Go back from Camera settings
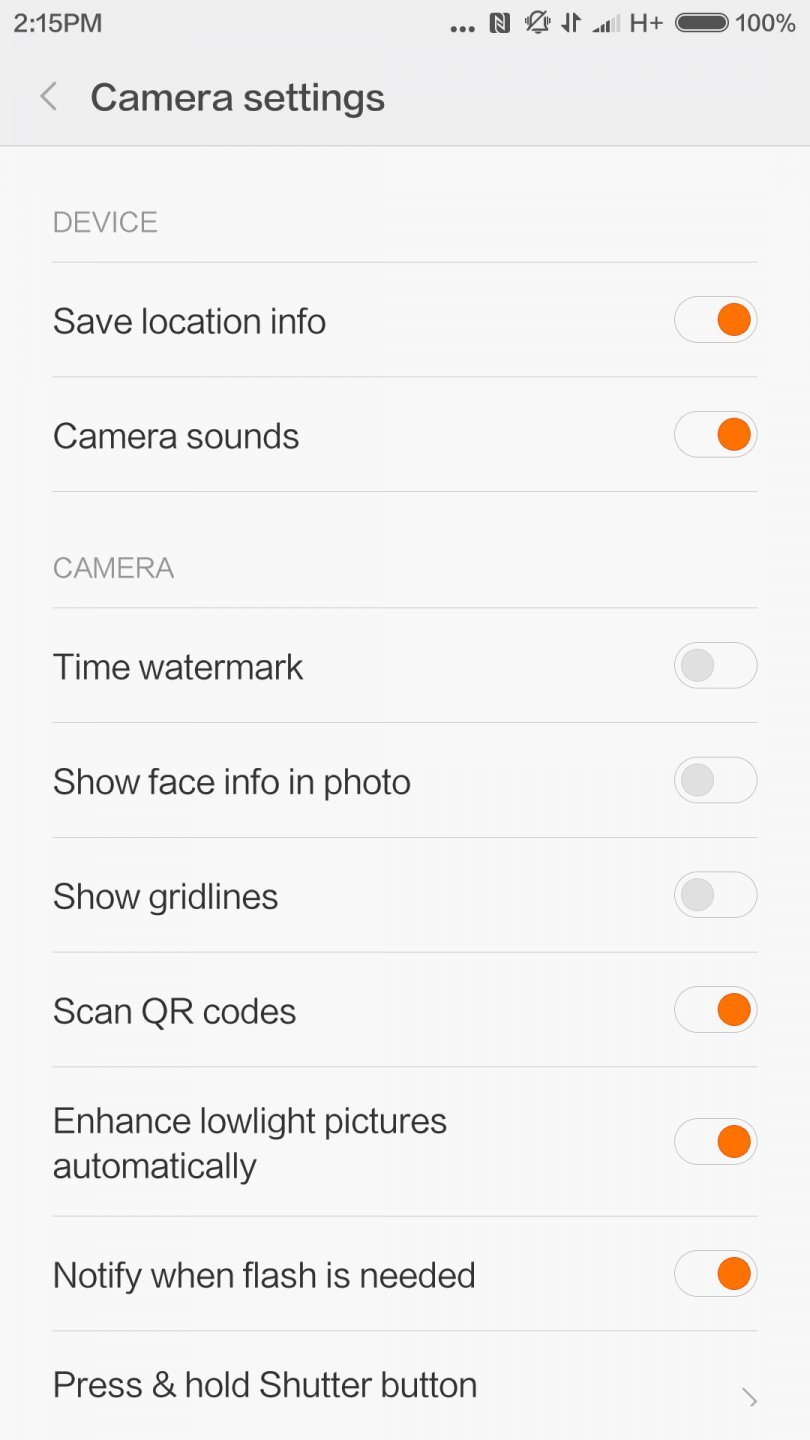Screen dimensions: 810x1440 pyautogui.click(x=48, y=98)
